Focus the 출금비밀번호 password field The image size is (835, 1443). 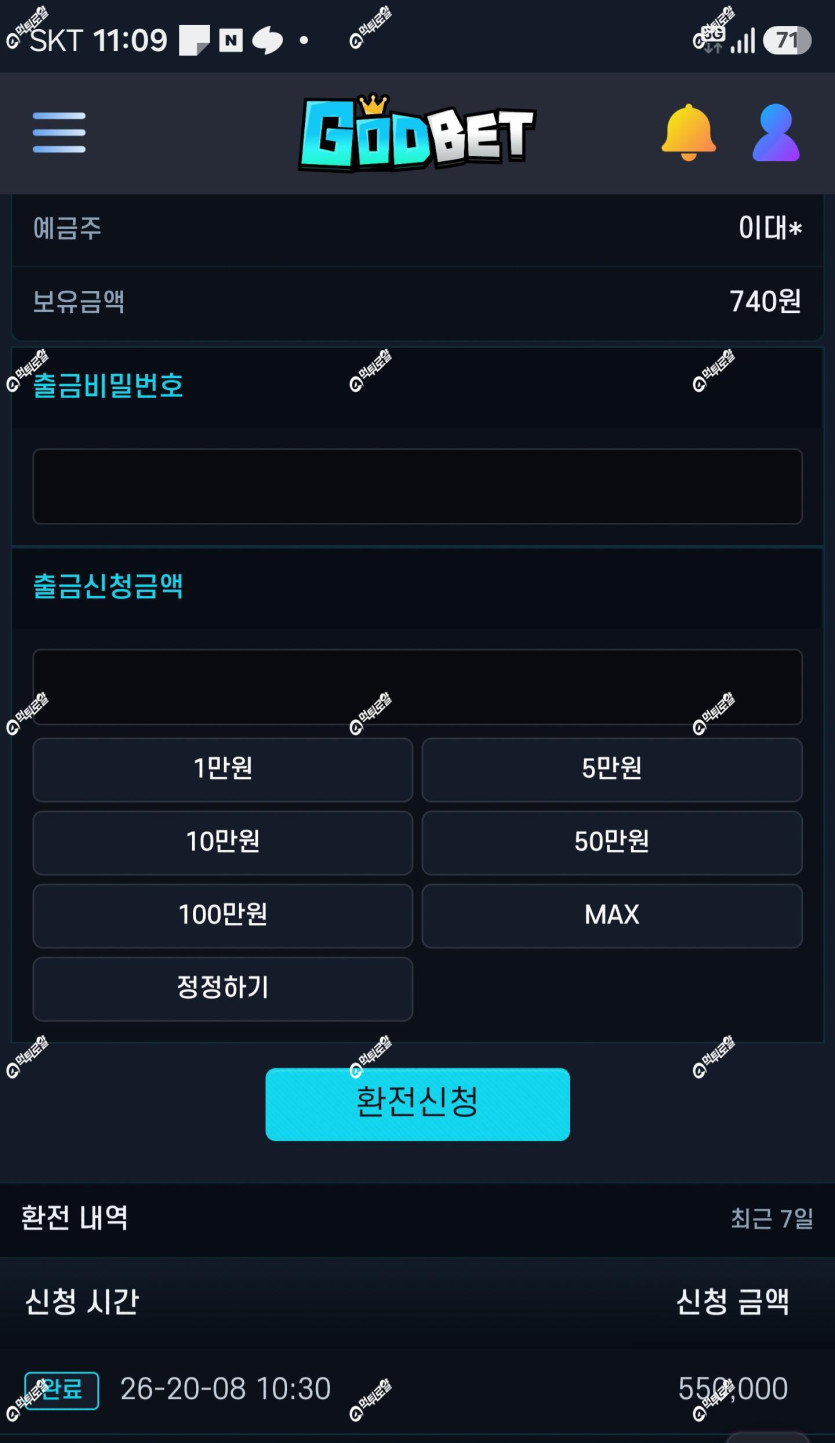click(417, 486)
